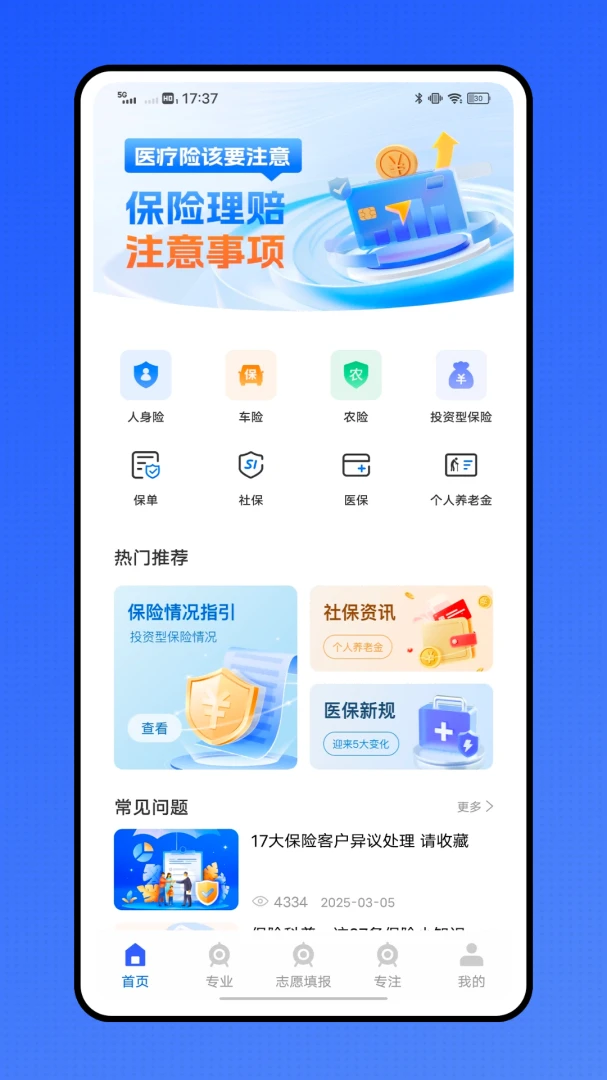Viewport: 607px width, 1080px height.
Task: Open the 医保新规 card
Action: click(401, 726)
